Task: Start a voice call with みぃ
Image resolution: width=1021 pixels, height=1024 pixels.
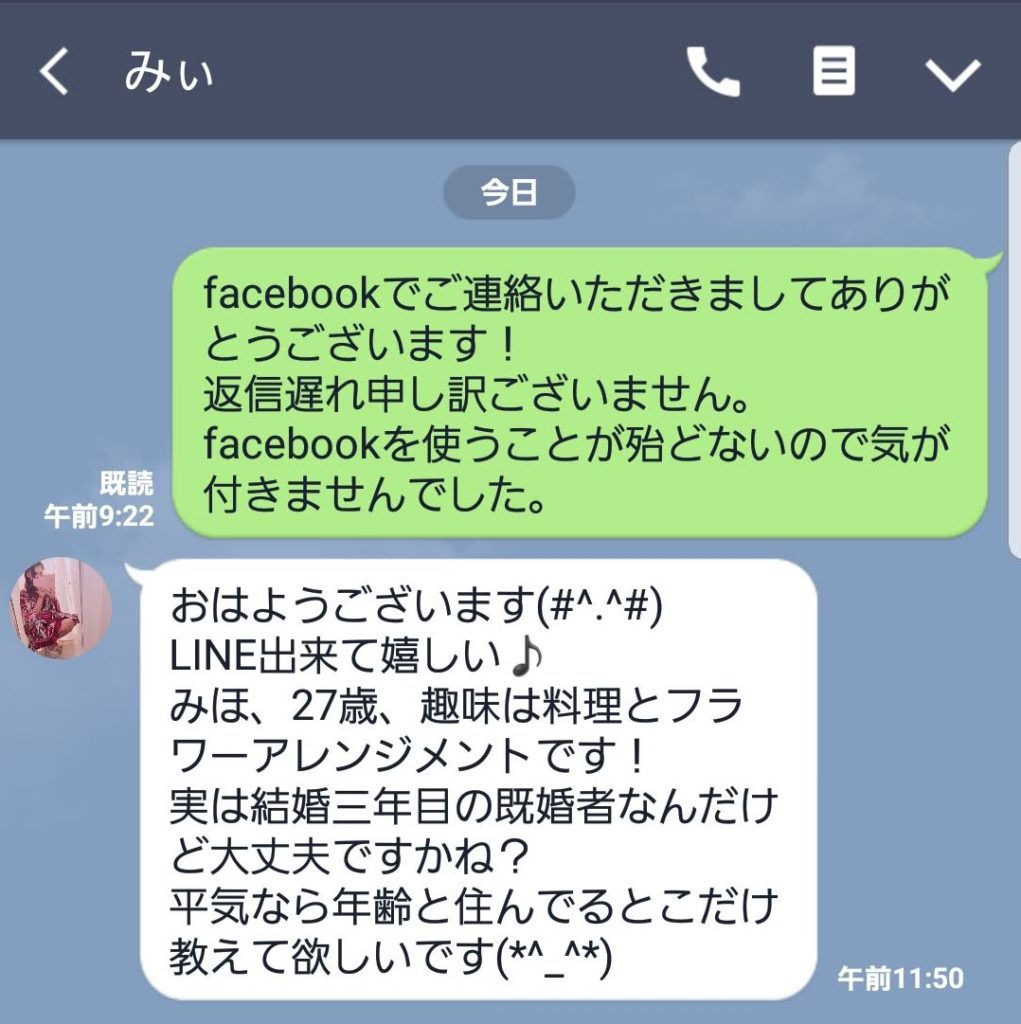Action: point(712,72)
